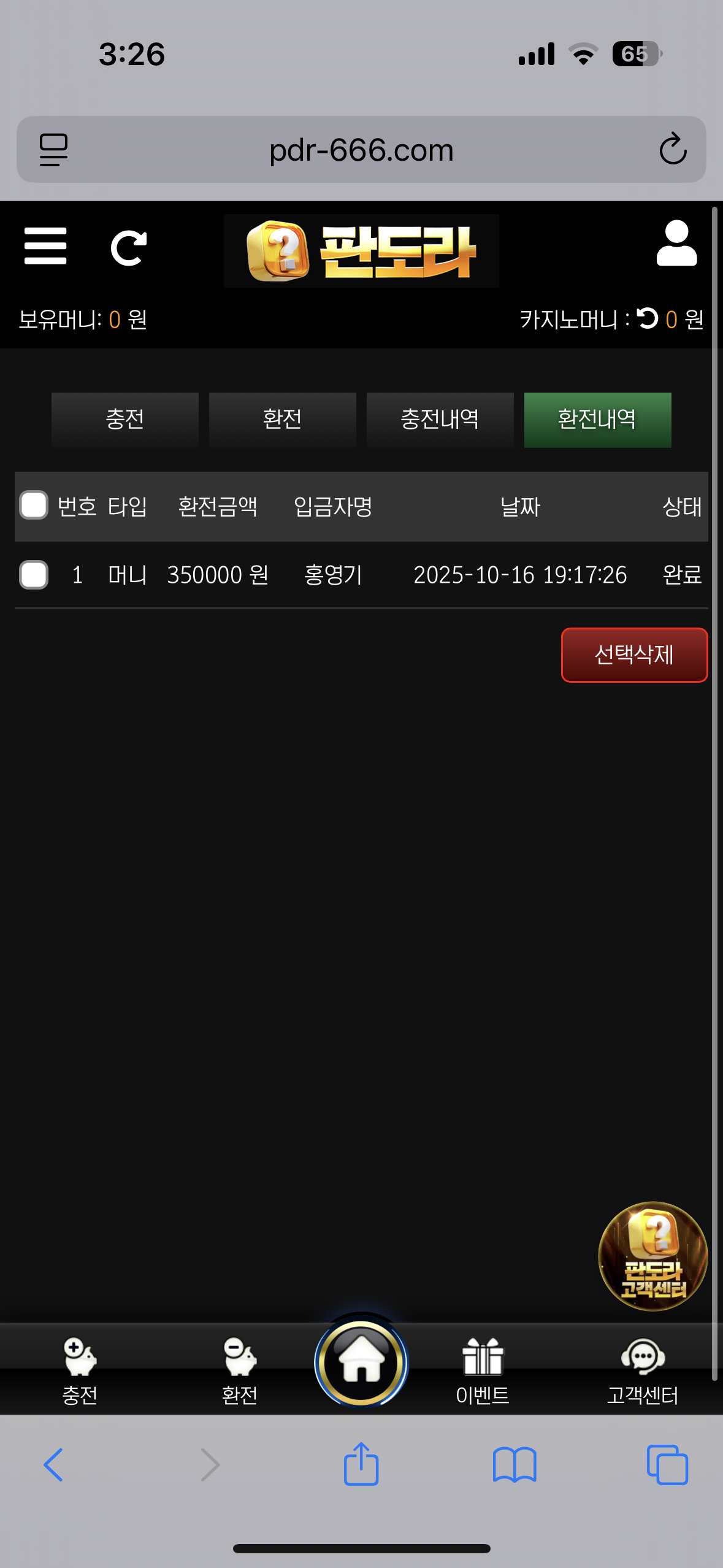This screenshot has height=1568, width=723.
Task: Return to the home screen button
Action: [361, 1363]
